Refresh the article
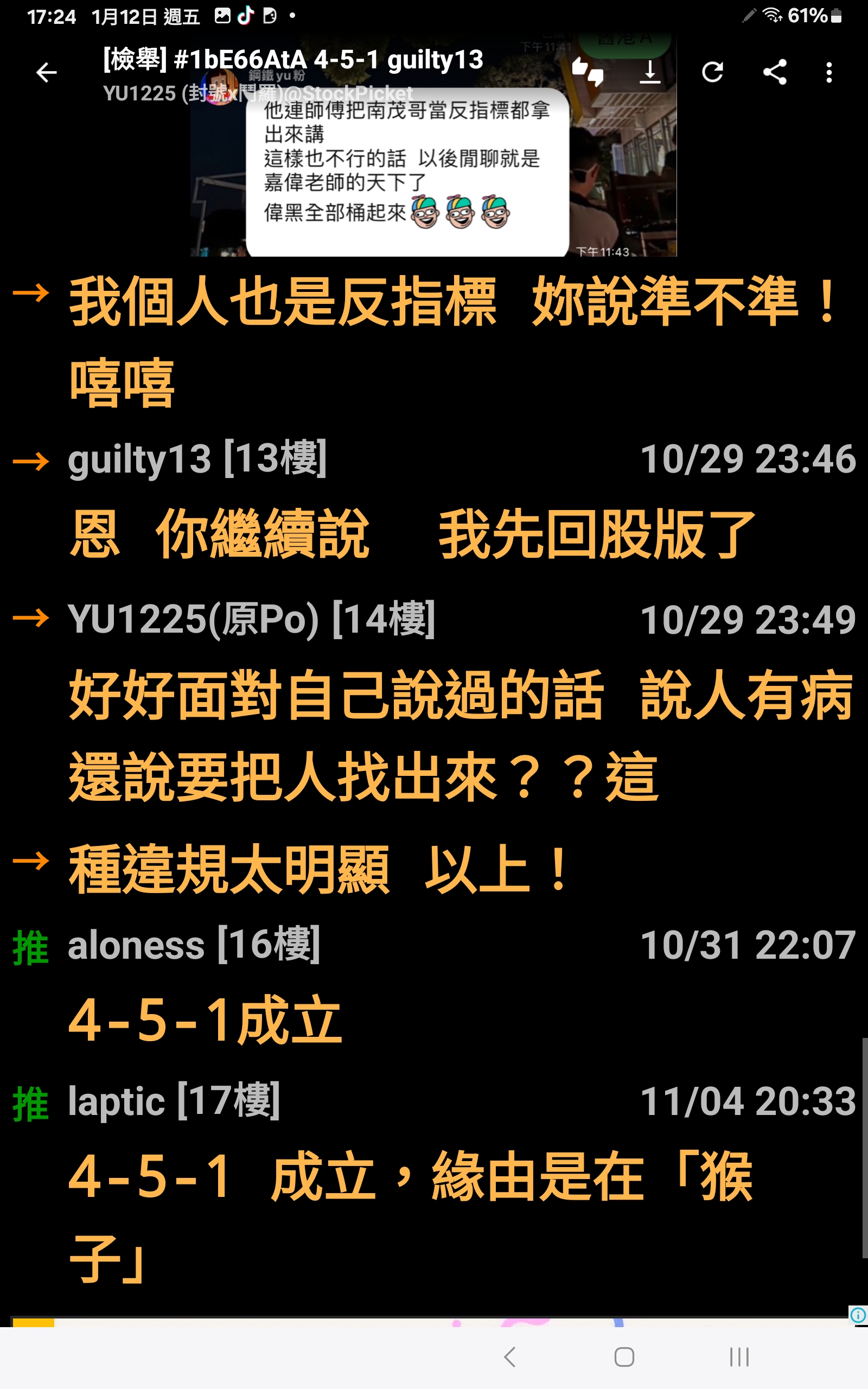 point(712,72)
